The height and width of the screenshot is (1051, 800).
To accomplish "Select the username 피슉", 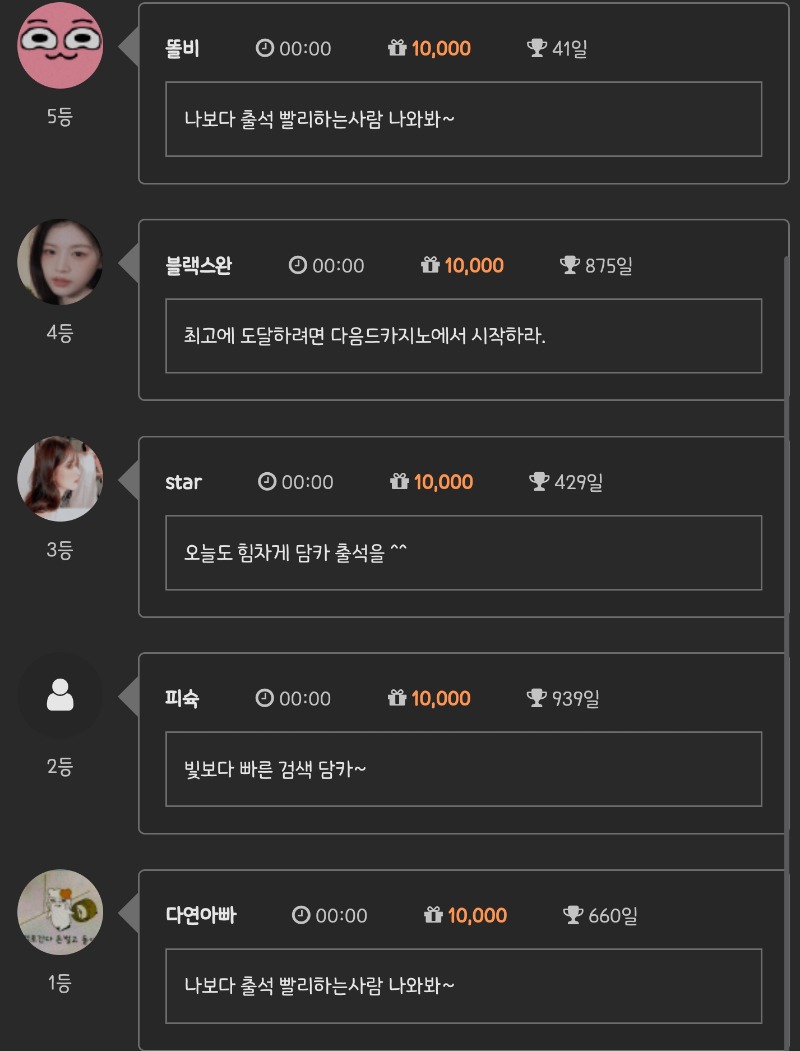I will pos(182,699).
